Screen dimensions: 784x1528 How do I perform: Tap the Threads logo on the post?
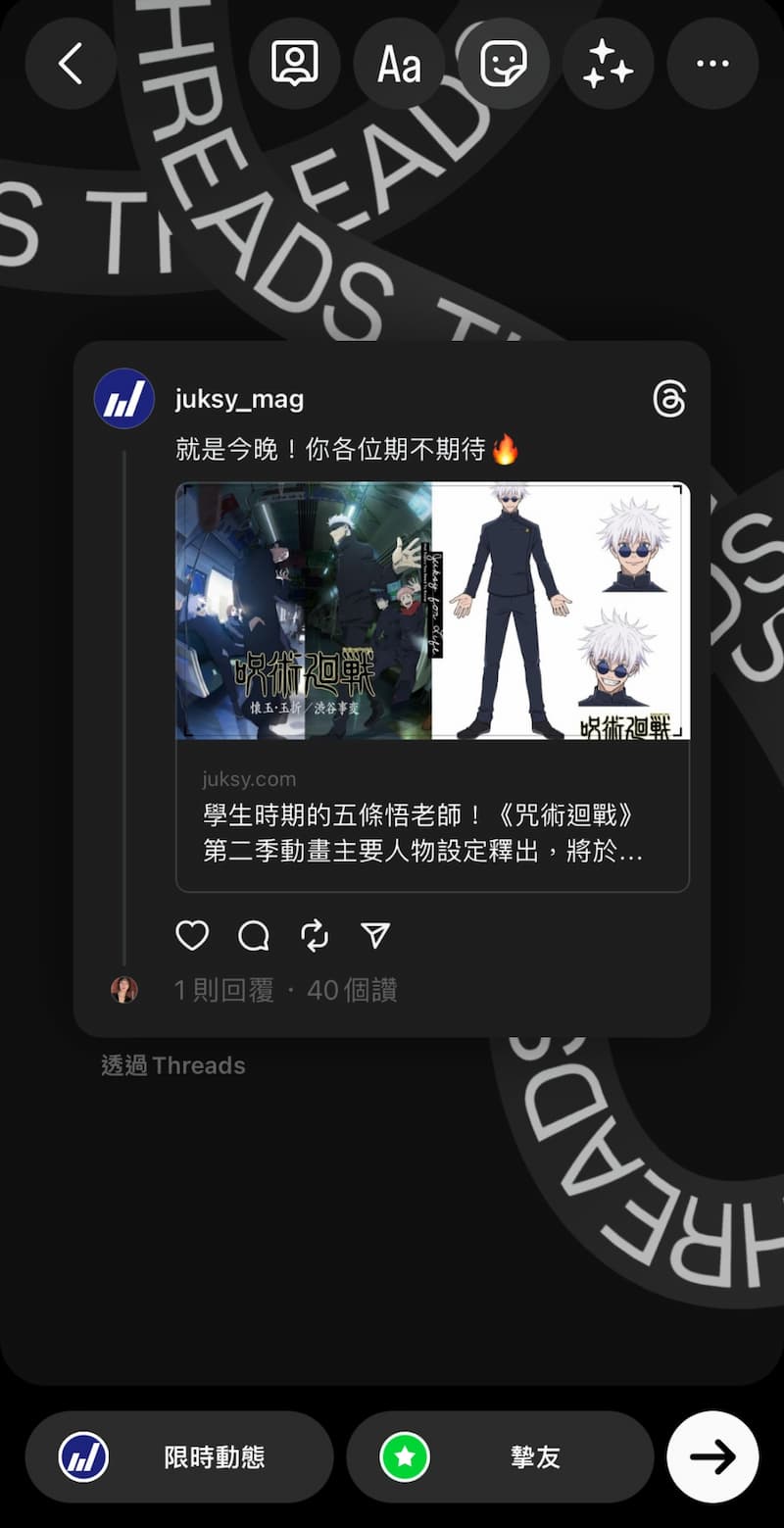point(669,400)
